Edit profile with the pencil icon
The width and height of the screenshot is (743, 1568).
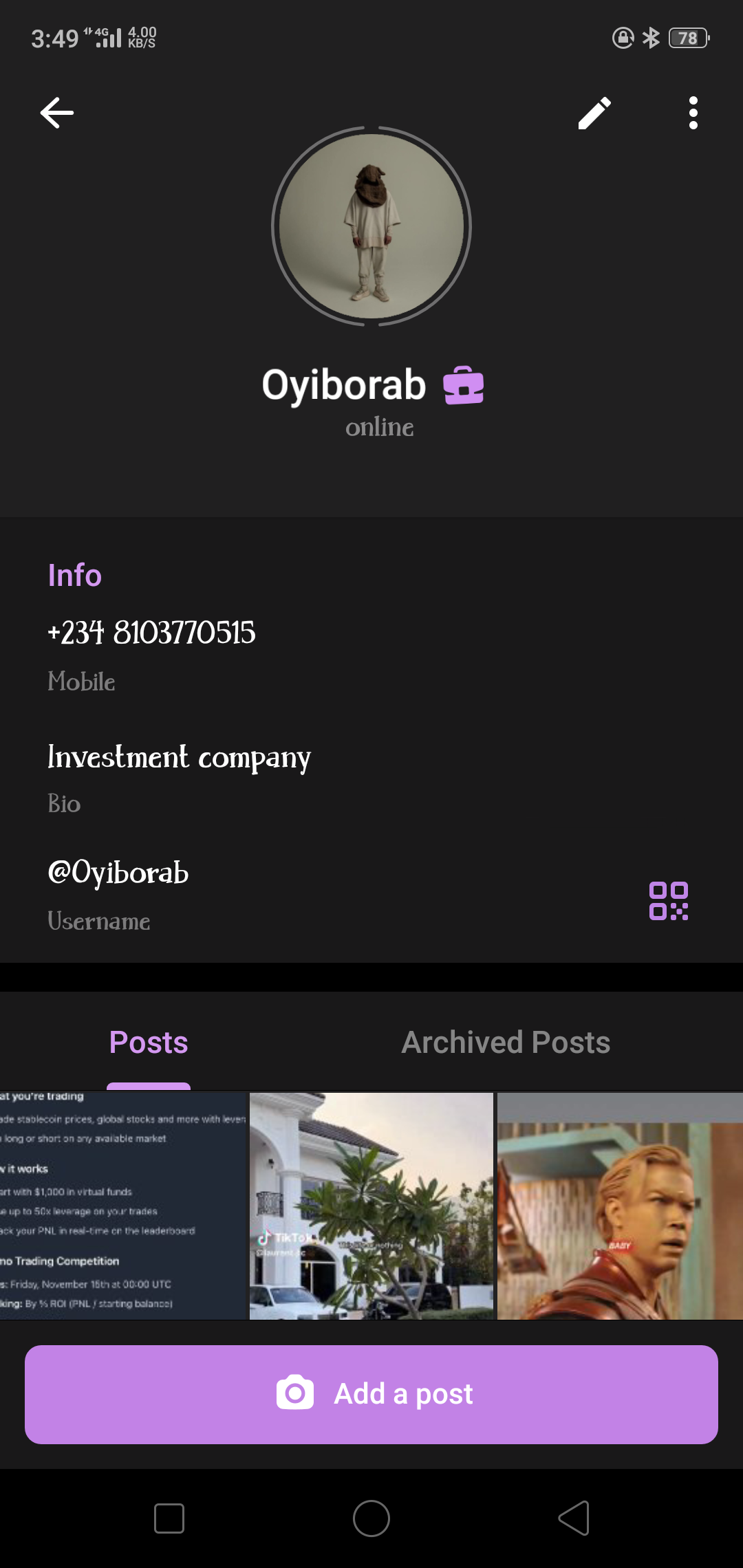point(594,113)
